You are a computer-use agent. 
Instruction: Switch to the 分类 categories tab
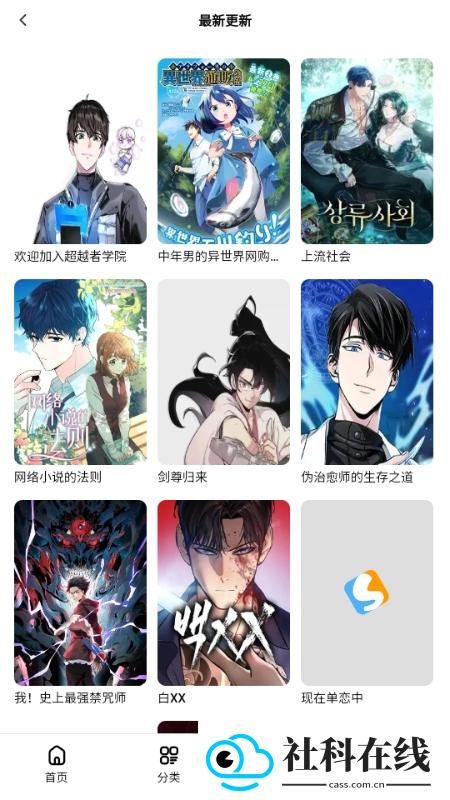click(169, 764)
